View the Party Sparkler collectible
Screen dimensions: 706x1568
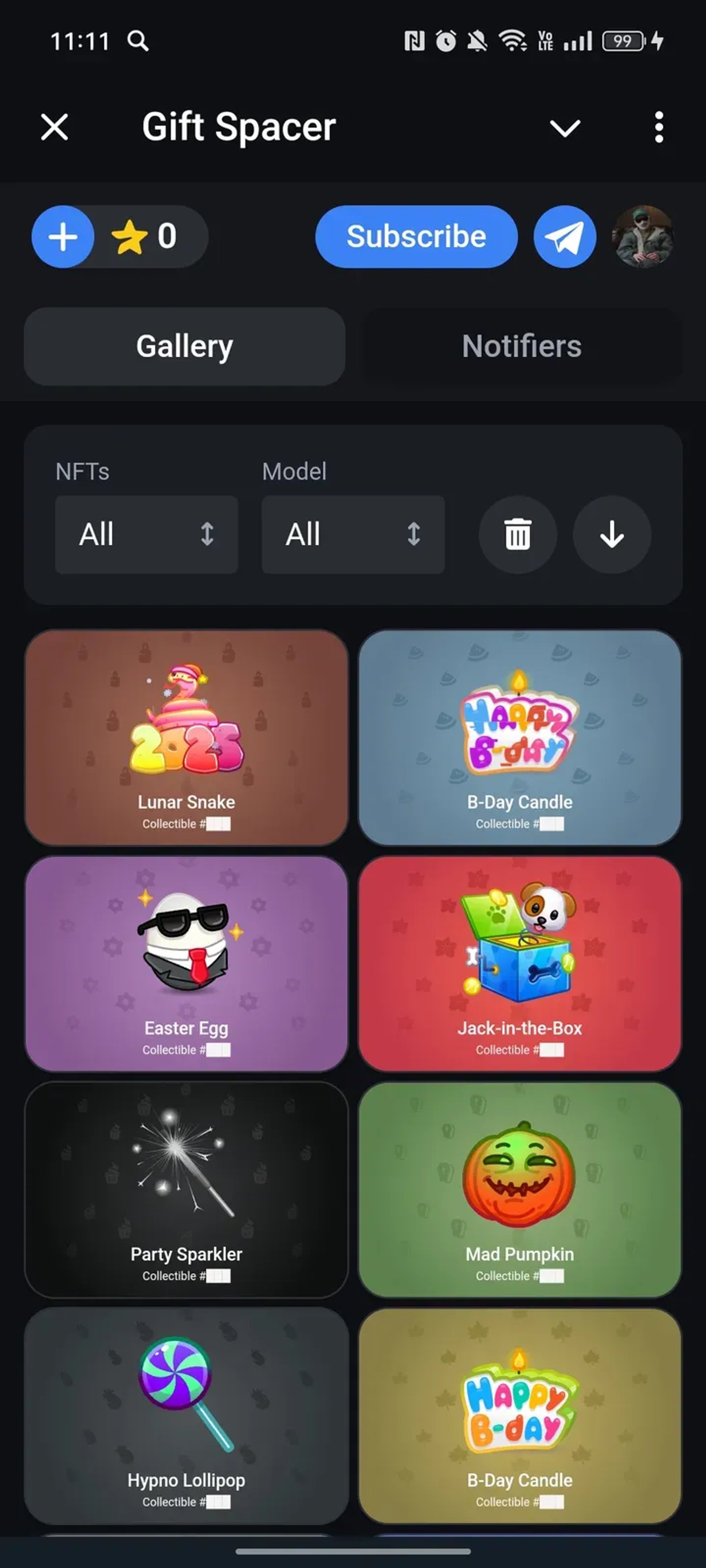tap(186, 1189)
